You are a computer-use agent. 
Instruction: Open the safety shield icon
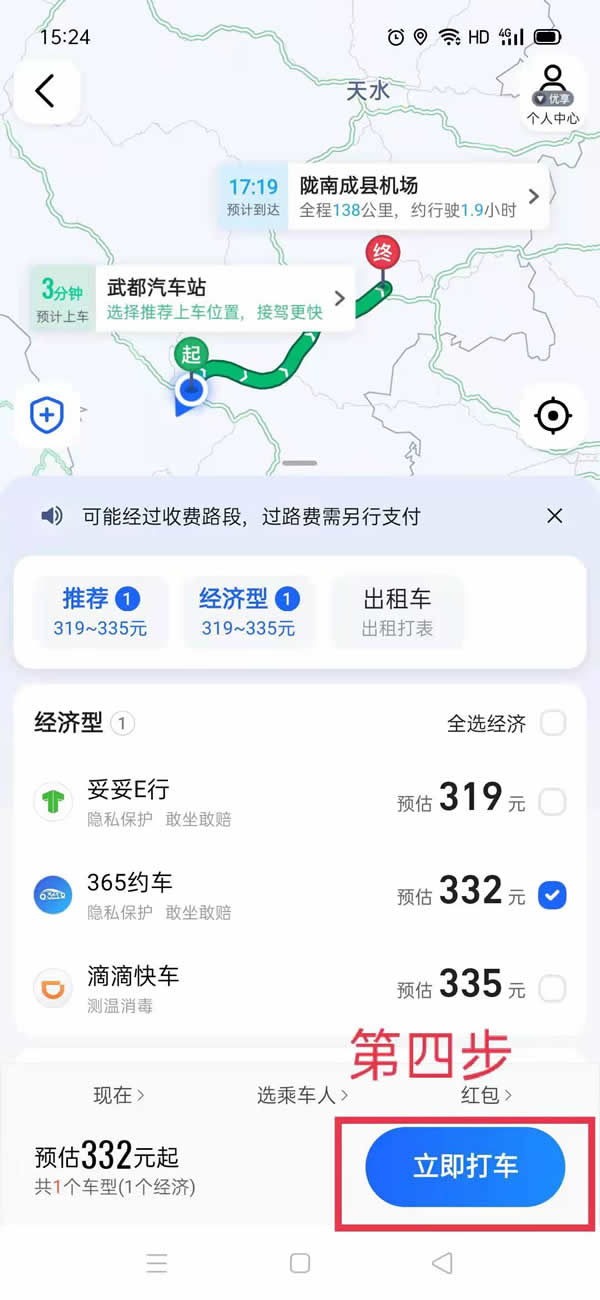click(47, 415)
